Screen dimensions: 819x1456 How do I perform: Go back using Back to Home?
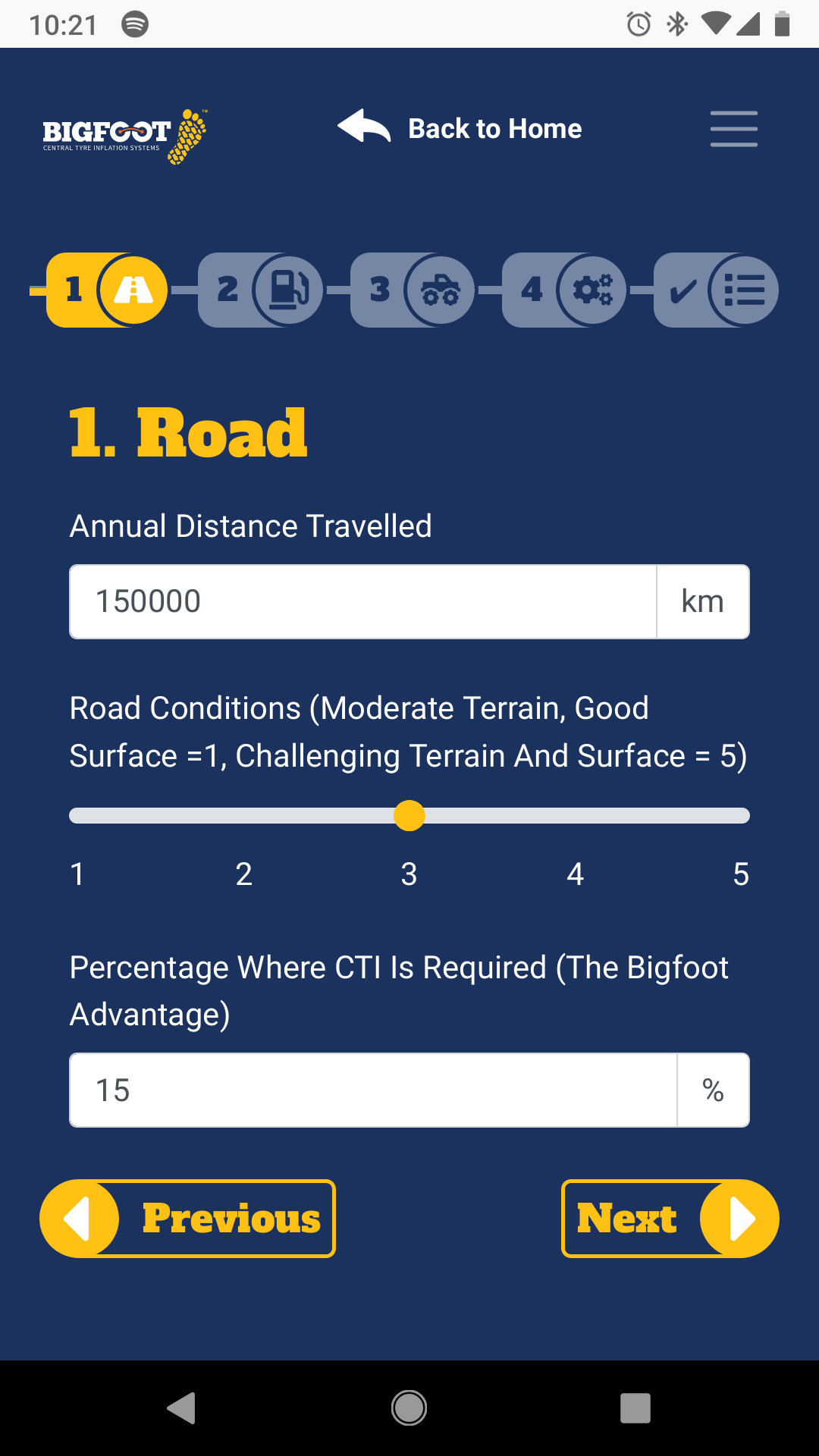494,128
